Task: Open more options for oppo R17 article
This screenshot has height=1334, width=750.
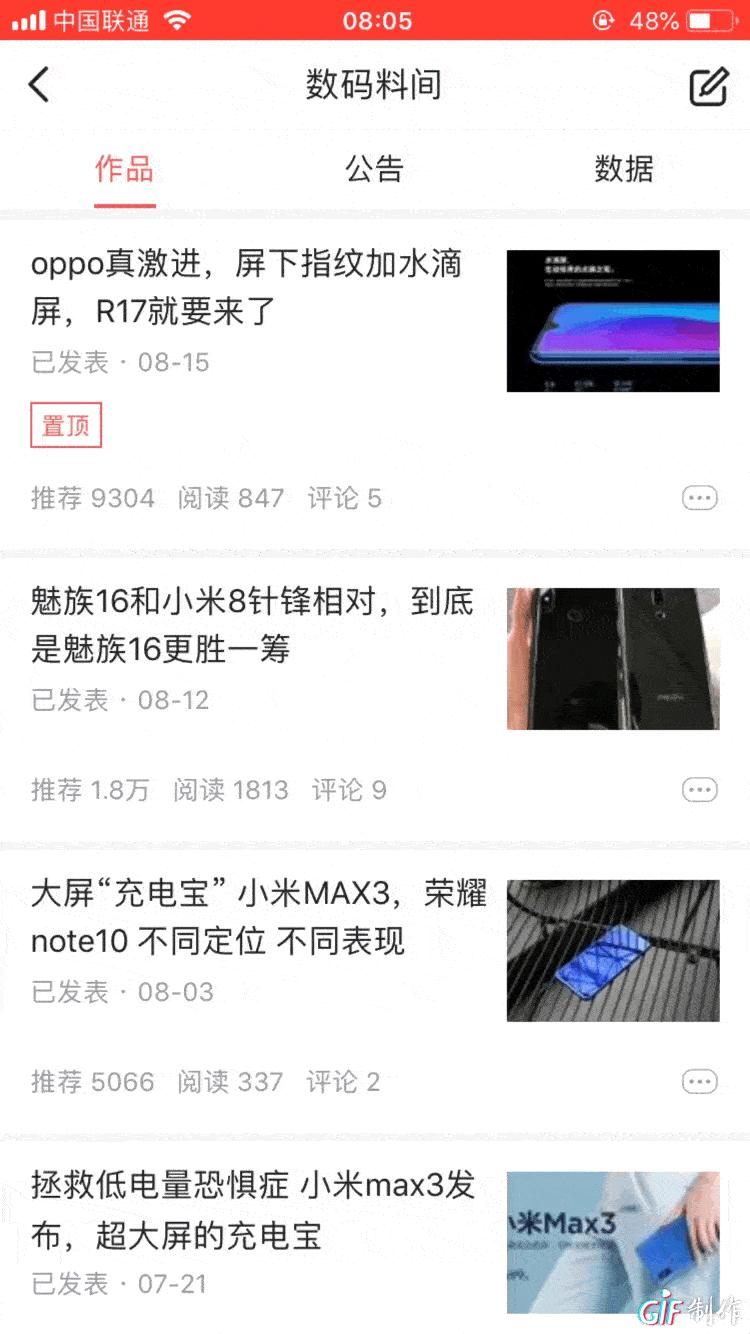Action: coord(699,498)
